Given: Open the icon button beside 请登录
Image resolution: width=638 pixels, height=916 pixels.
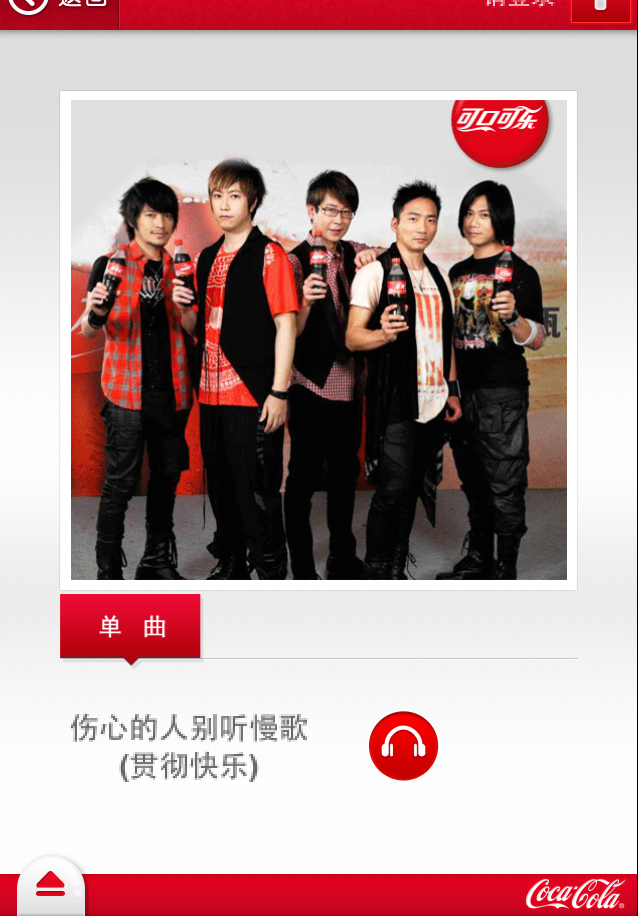Looking at the screenshot, I should 600,6.
